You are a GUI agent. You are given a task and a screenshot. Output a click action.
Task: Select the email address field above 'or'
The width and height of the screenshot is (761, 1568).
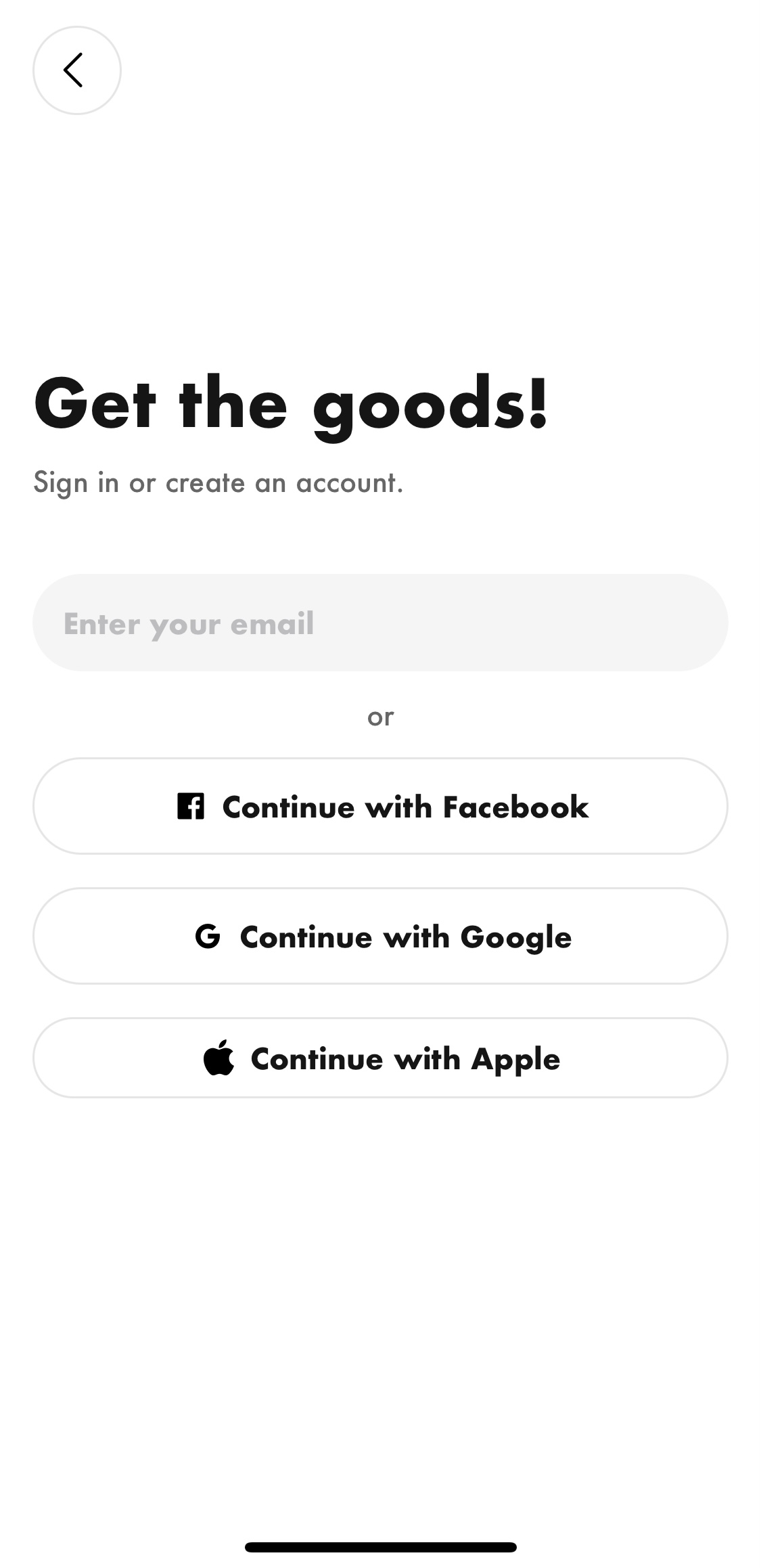pos(380,623)
